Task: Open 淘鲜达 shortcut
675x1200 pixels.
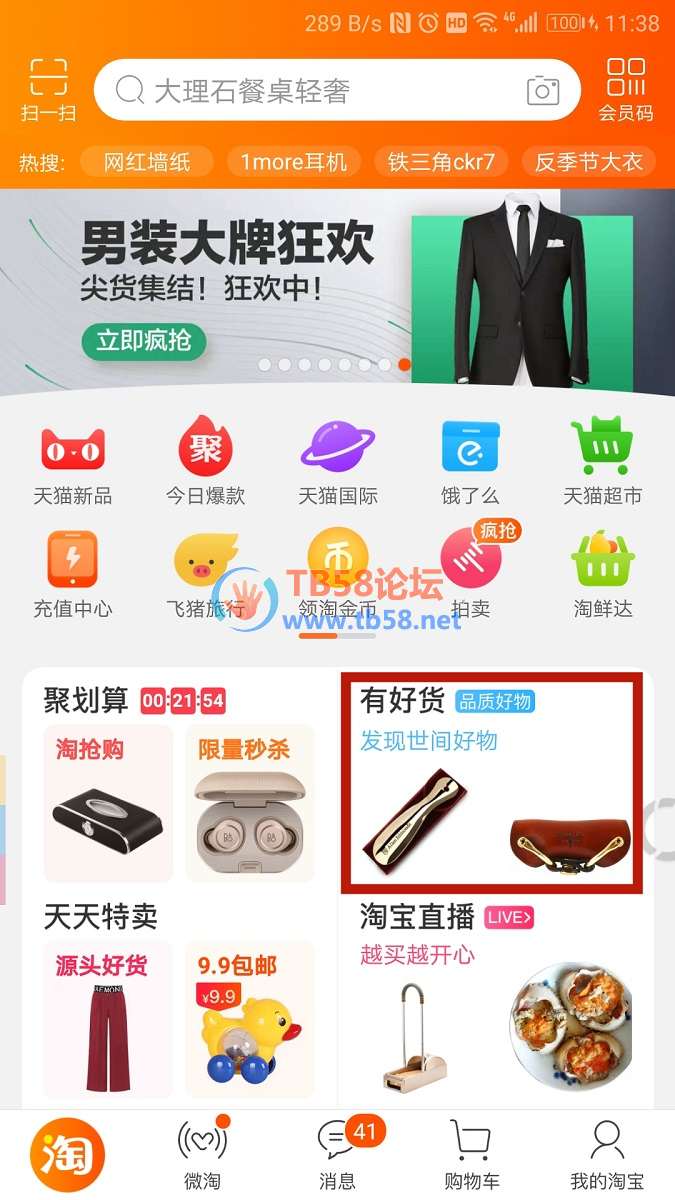Action: pos(602,575)
